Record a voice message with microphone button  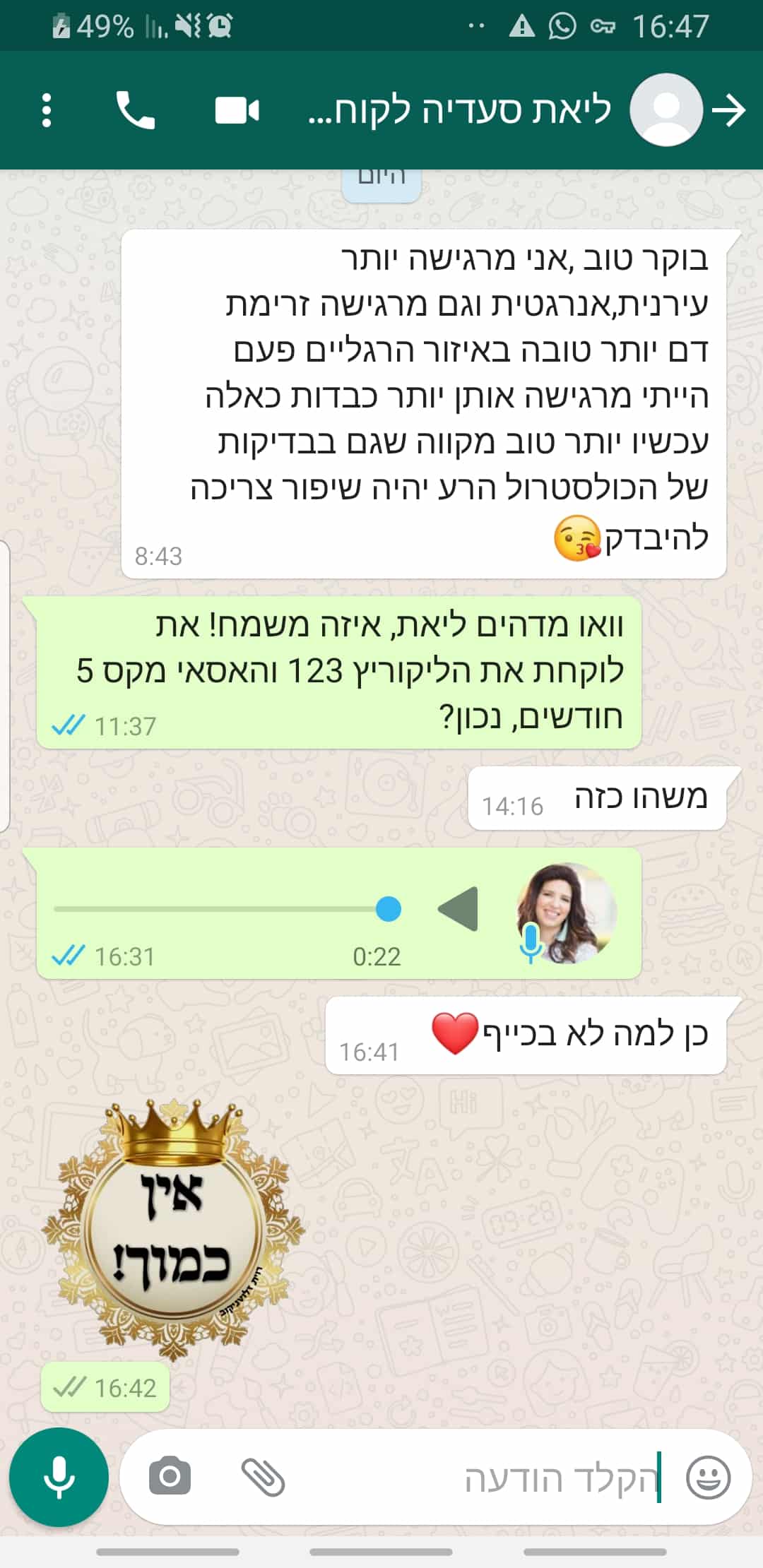pos(59,1477)
